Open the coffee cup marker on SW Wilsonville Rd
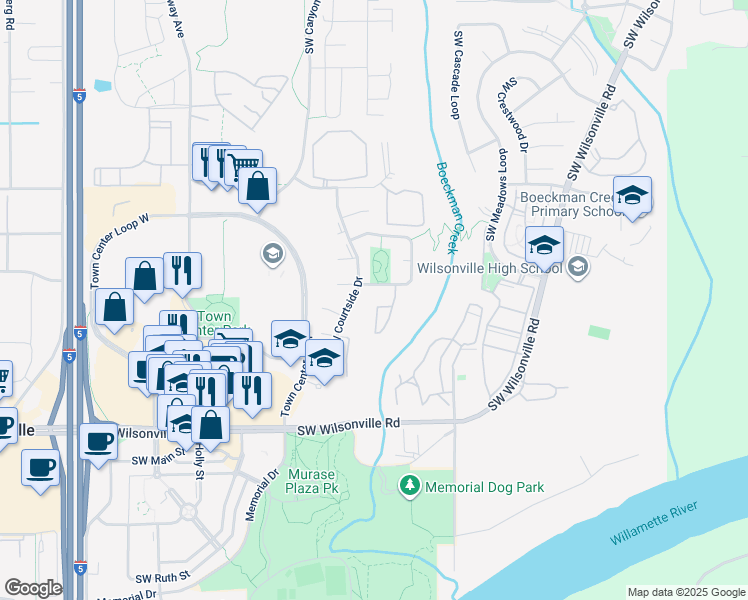Viewport: 748px width, 600px height. (98, 440)
